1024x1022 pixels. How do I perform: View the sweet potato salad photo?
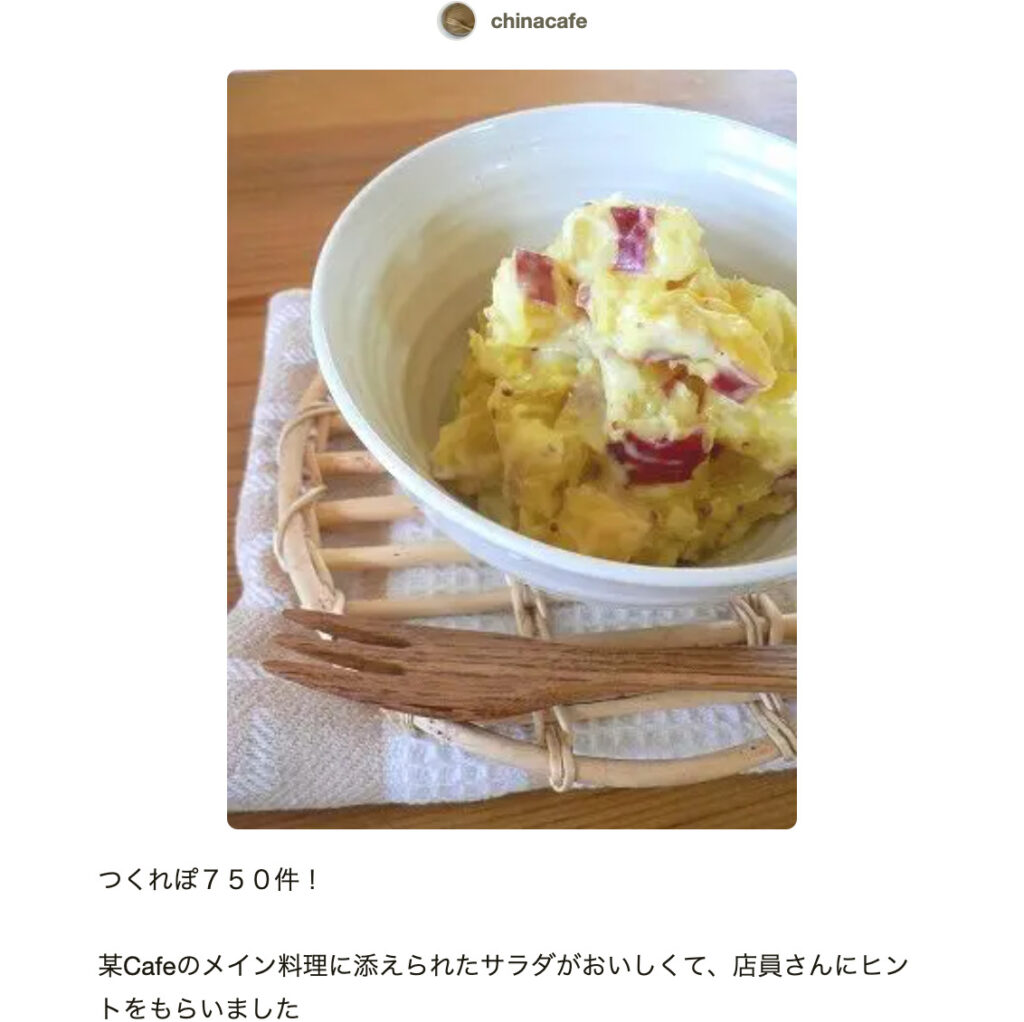tap(511, 448)
